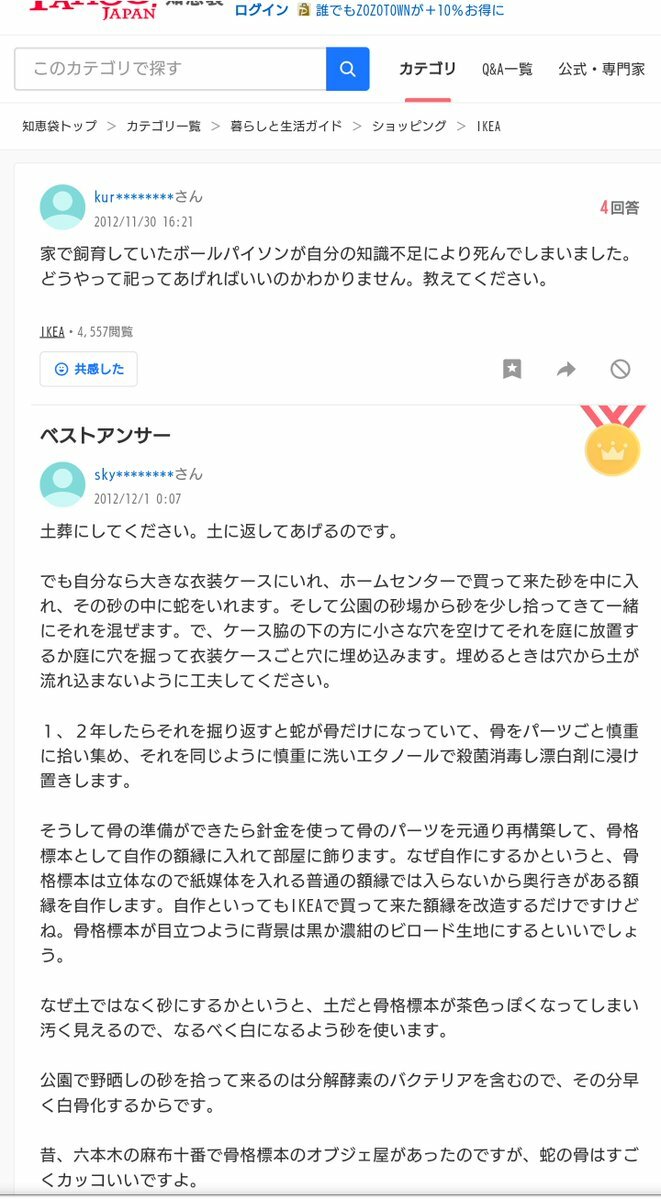Focus the このカテゴリで探す search field
The width and height of the screenshot is (661, 1199).
point(170,69)
